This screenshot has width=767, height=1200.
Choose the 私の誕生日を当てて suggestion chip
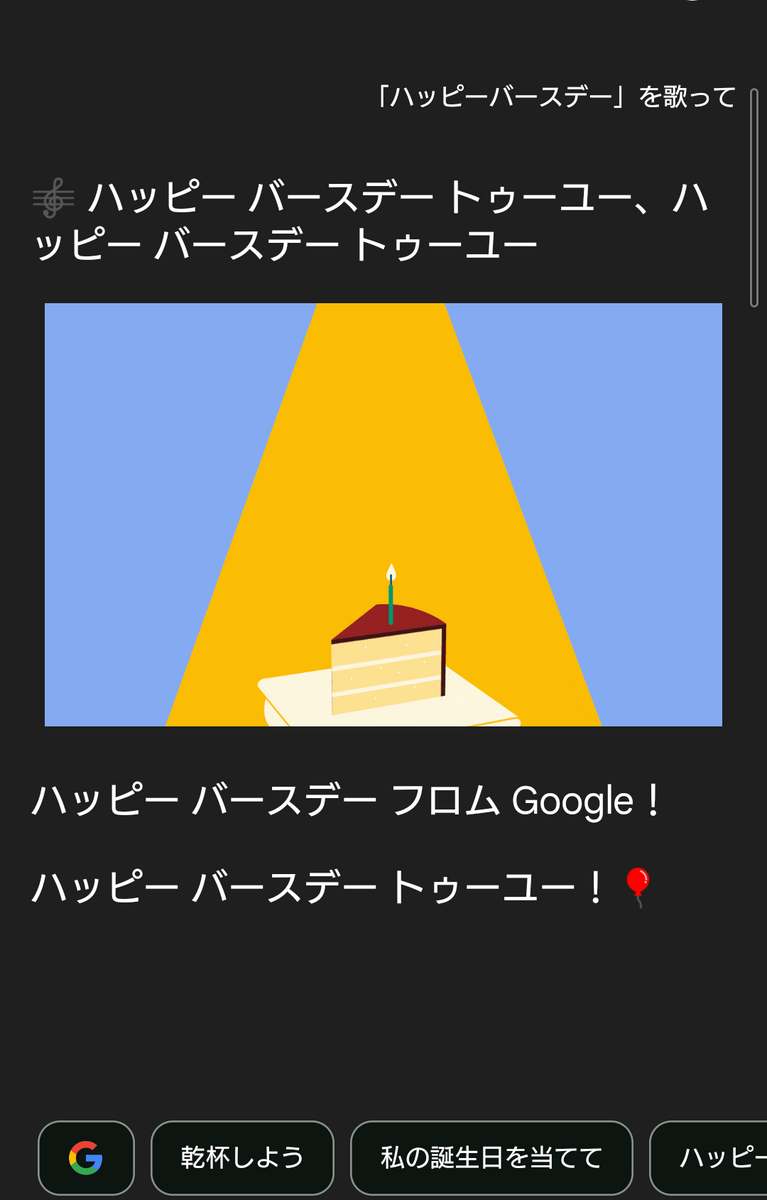(x=491, y=1158)
